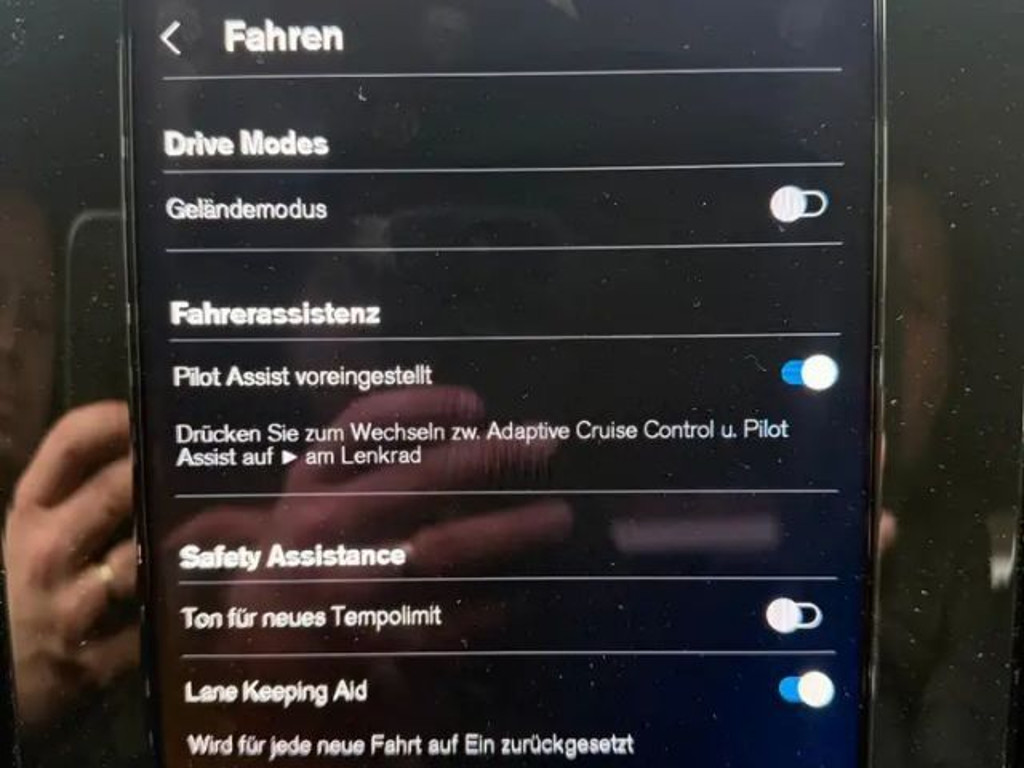This screenshot has width=1024, height=768.
Task: Enable the Geländemodus switch
Action: [798, 205]
